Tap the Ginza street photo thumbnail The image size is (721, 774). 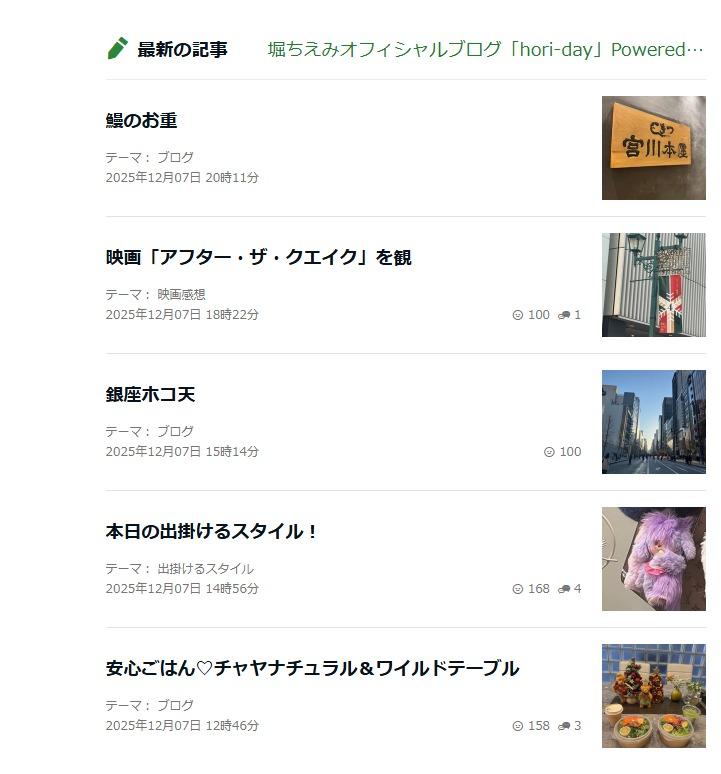click(653, 422)
